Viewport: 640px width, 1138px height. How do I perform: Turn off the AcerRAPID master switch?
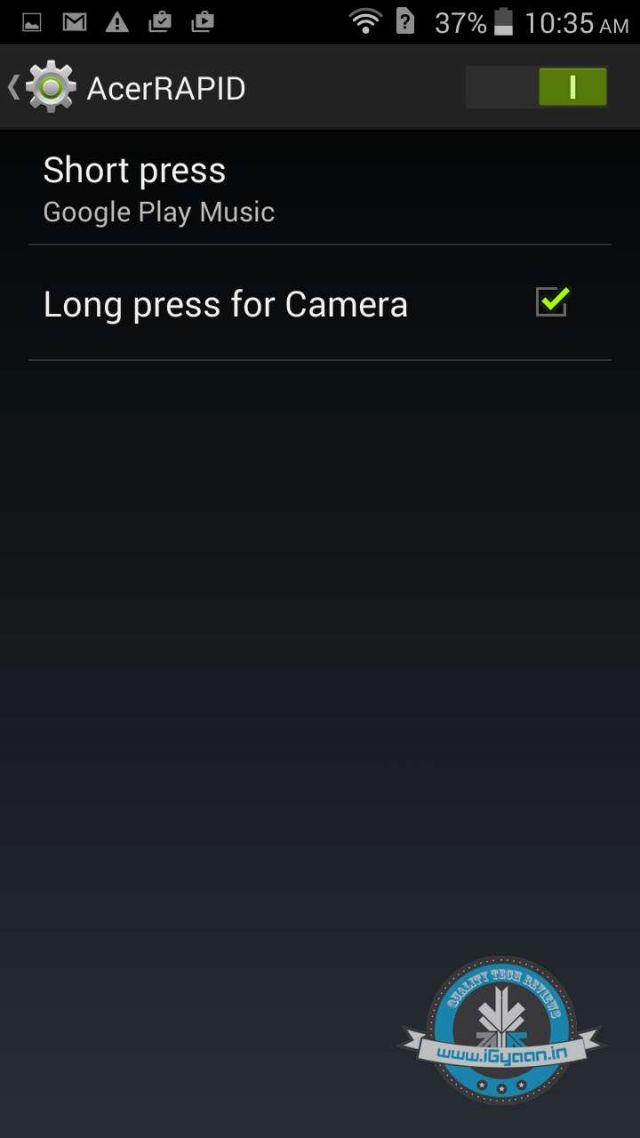coord(537,88)
